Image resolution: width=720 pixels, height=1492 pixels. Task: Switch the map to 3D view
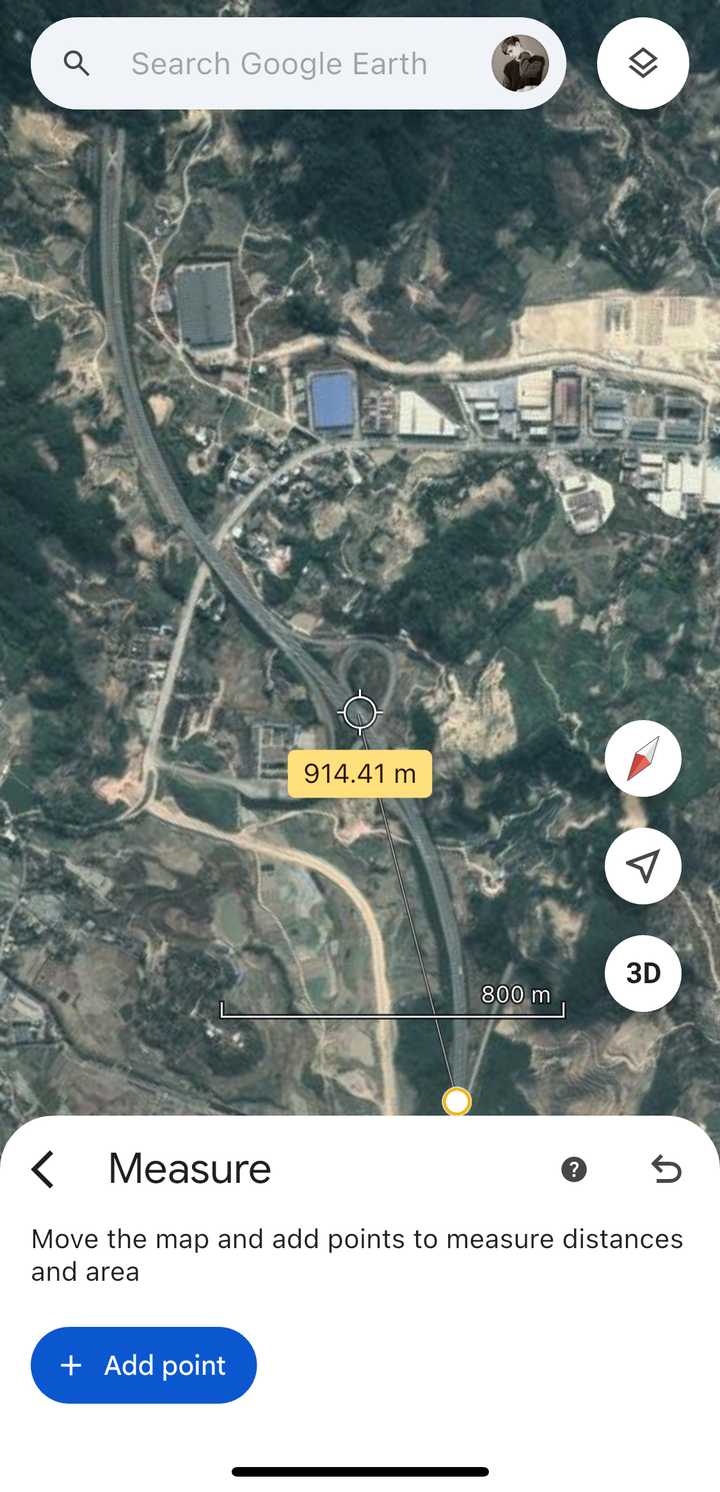coord(643,973)
